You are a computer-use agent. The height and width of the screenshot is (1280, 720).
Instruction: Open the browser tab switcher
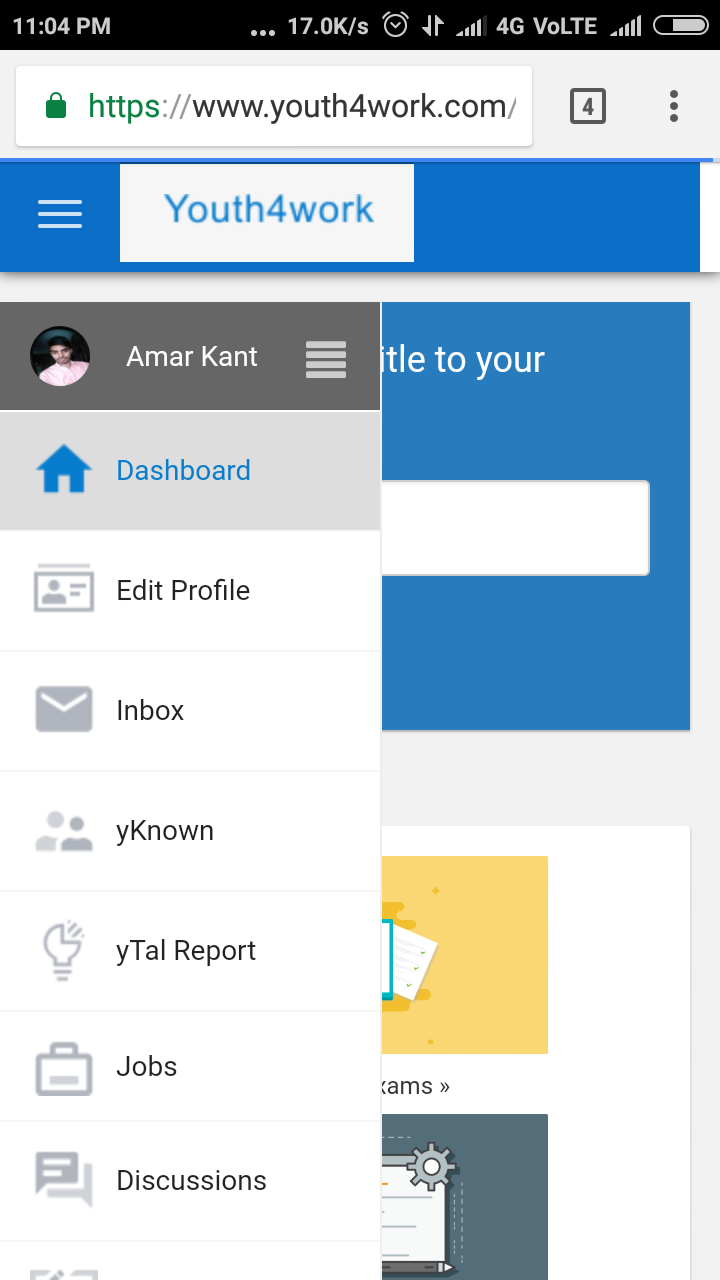(x=588, y=106)
